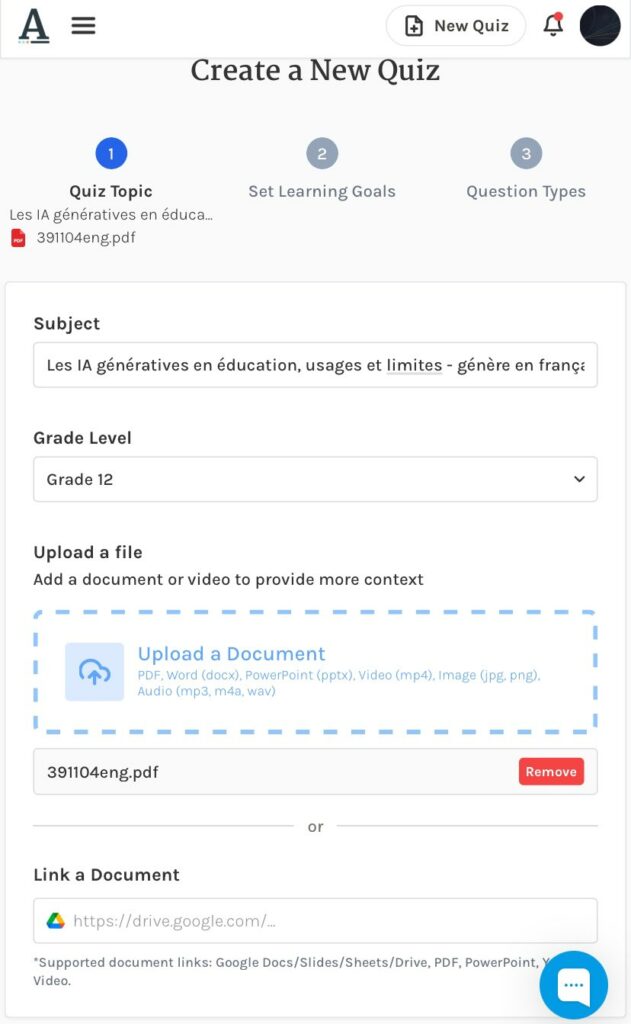631x1024 pixels.
Task: Edit the Subject text field
Action: (x=315, y=365)
